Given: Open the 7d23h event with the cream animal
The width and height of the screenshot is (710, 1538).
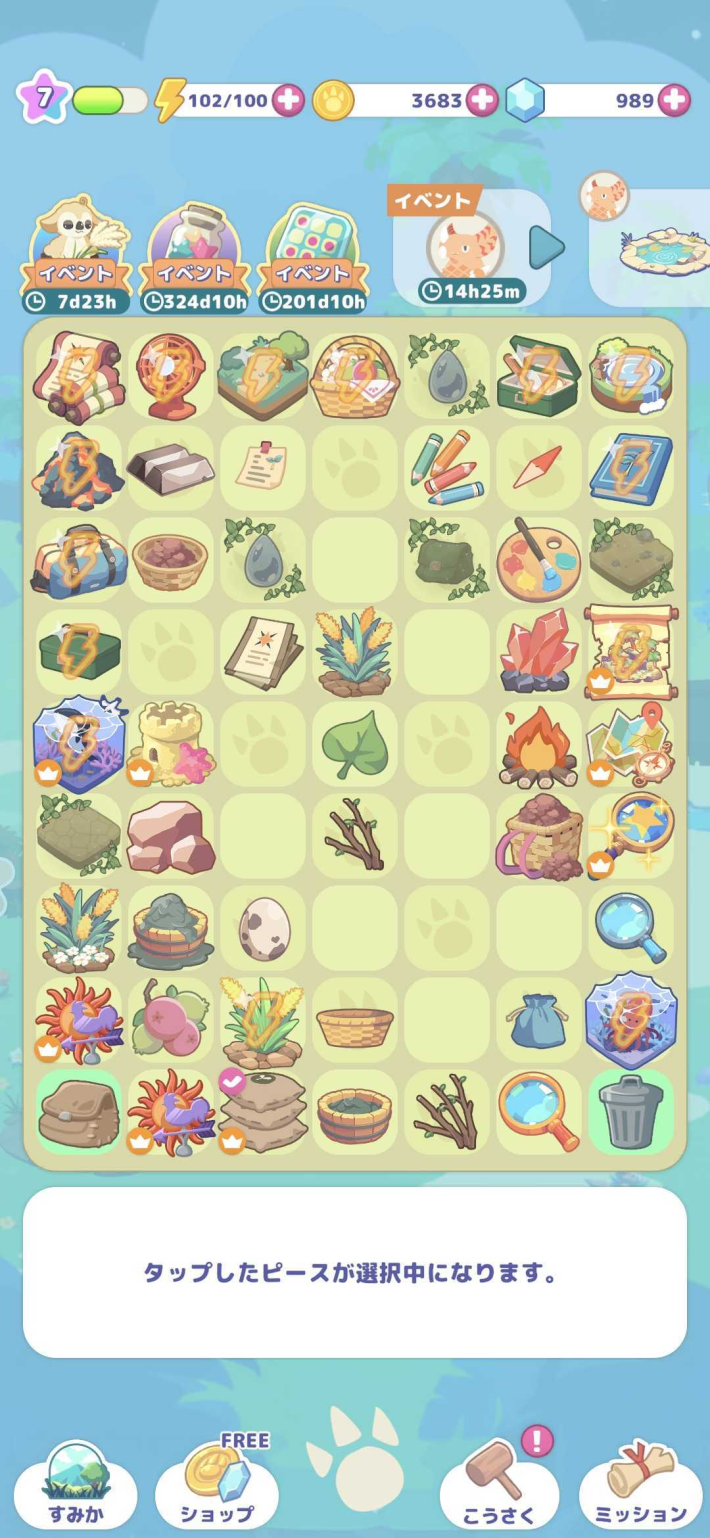Looking at the screenshot, I should pos(77,255).
